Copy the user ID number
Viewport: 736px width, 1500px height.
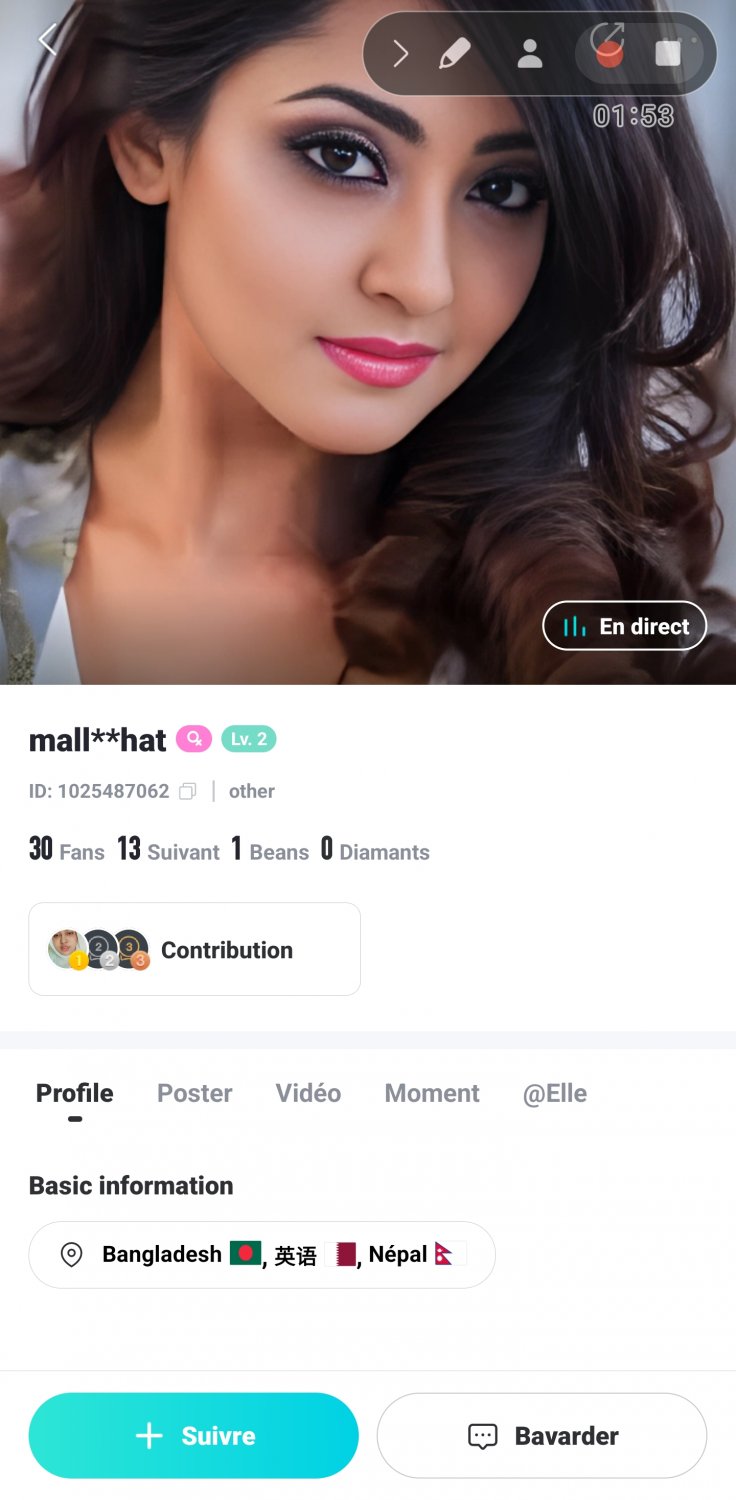pyautogui.click(x=187, y=792)
